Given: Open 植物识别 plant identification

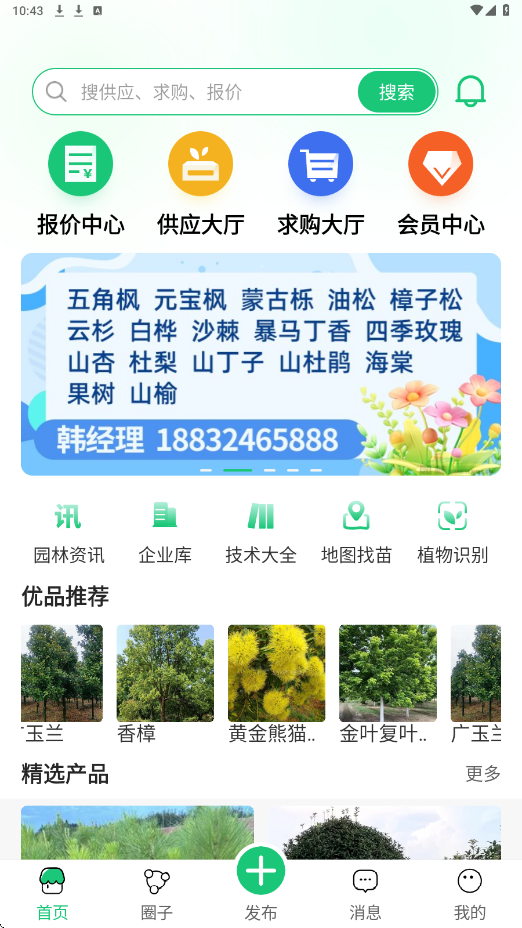Looking at the screenshot, I should pos(452,532).
